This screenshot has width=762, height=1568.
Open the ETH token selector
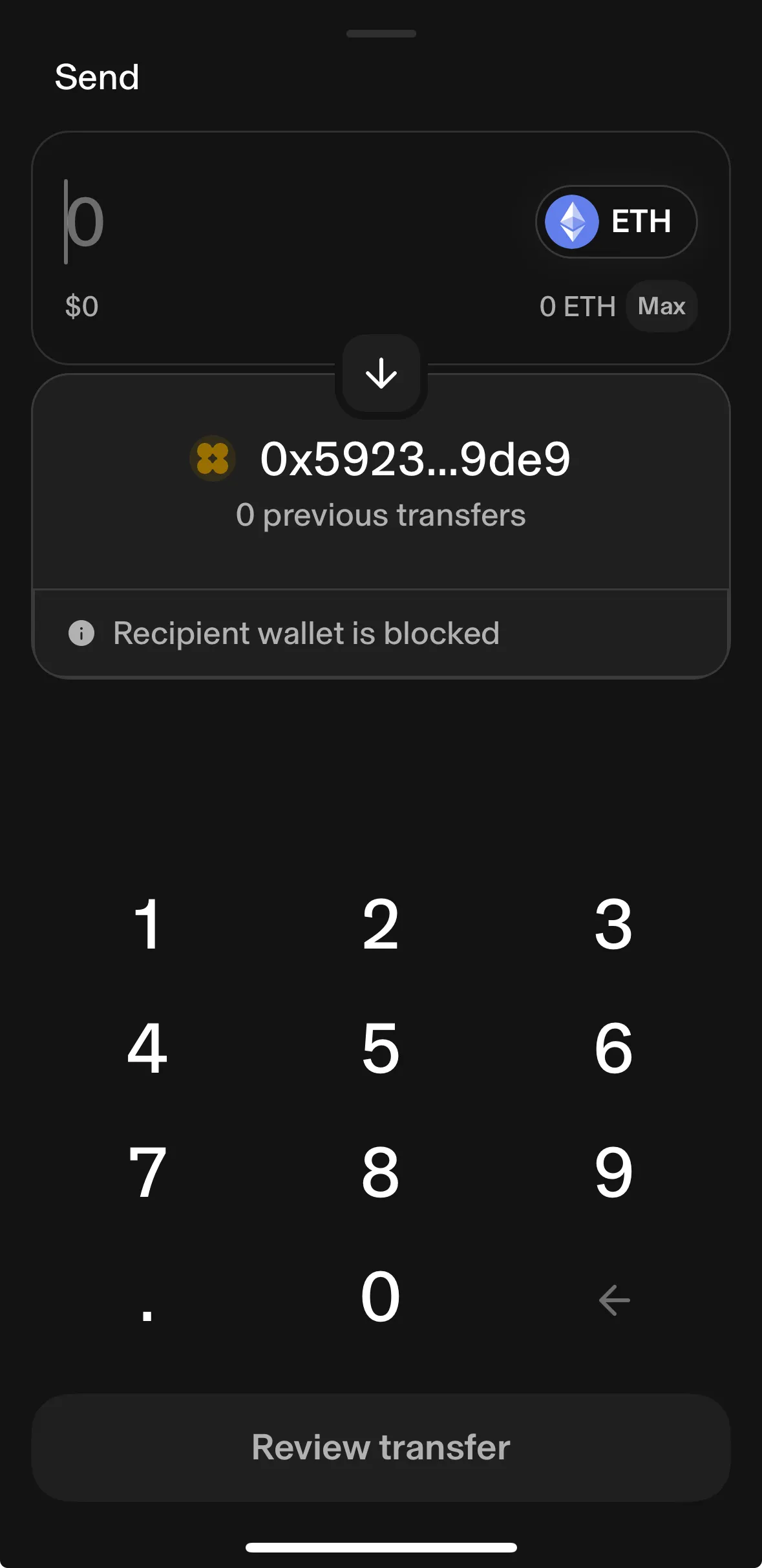pyautogui.click(x=616, y=222)
